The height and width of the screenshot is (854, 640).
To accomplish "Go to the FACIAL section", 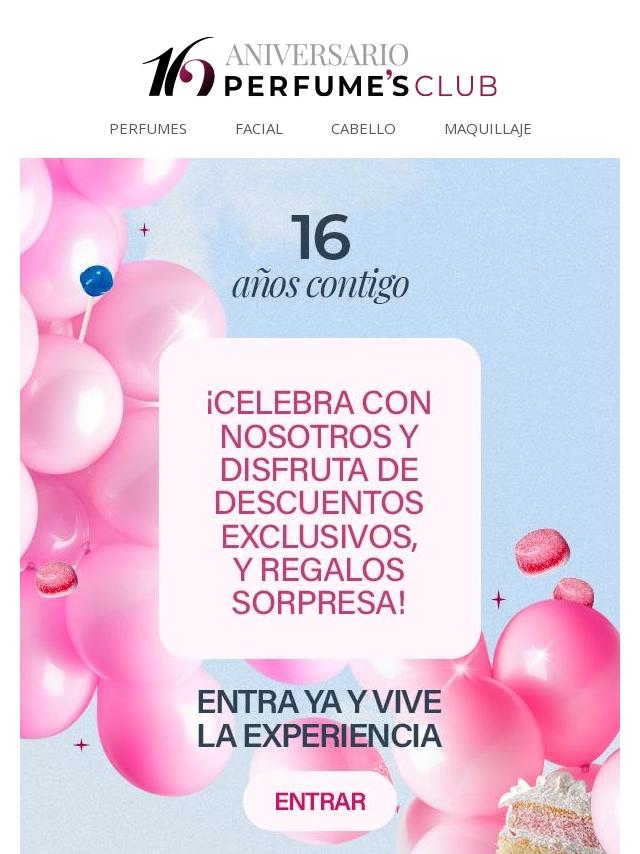I will (259, 129).
